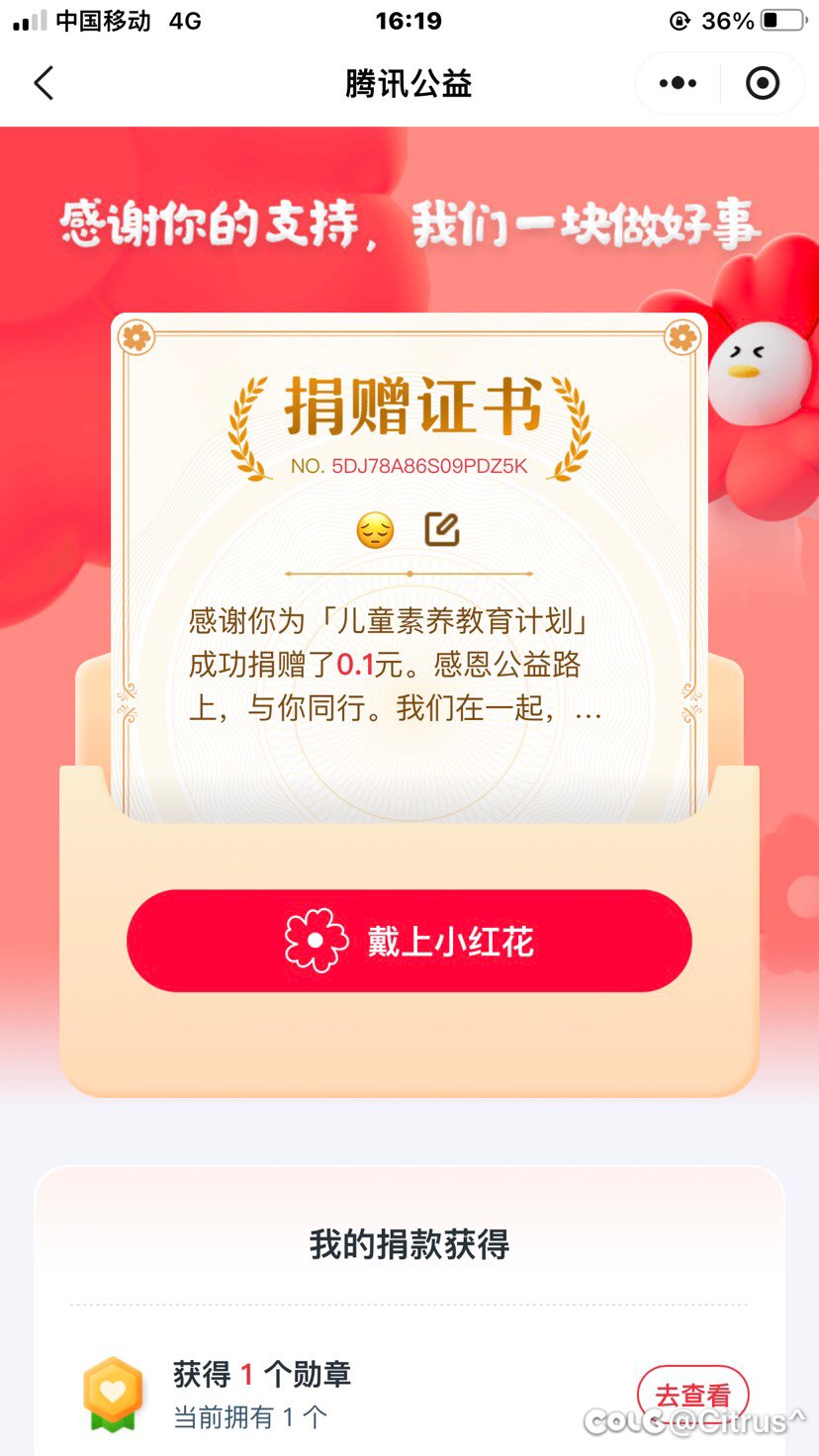Tap the 戴上小红花 button

409,941
